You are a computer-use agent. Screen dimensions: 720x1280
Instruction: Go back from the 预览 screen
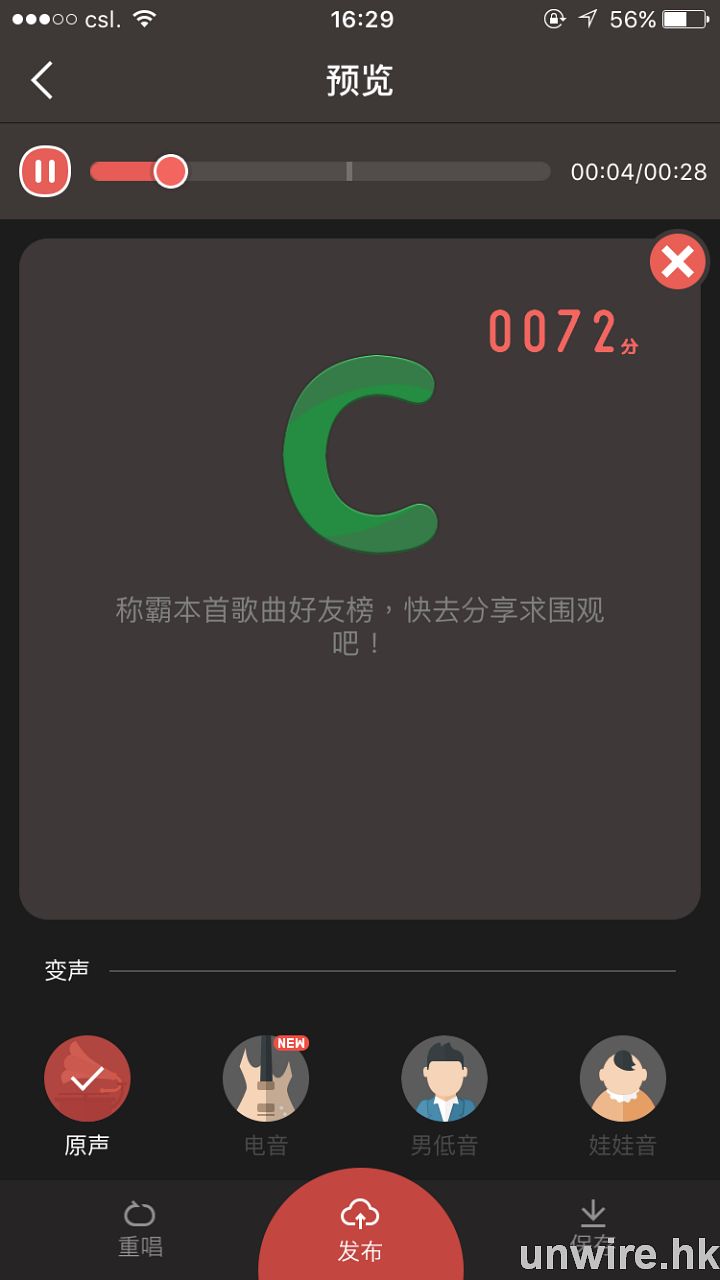tap(42, 80)
